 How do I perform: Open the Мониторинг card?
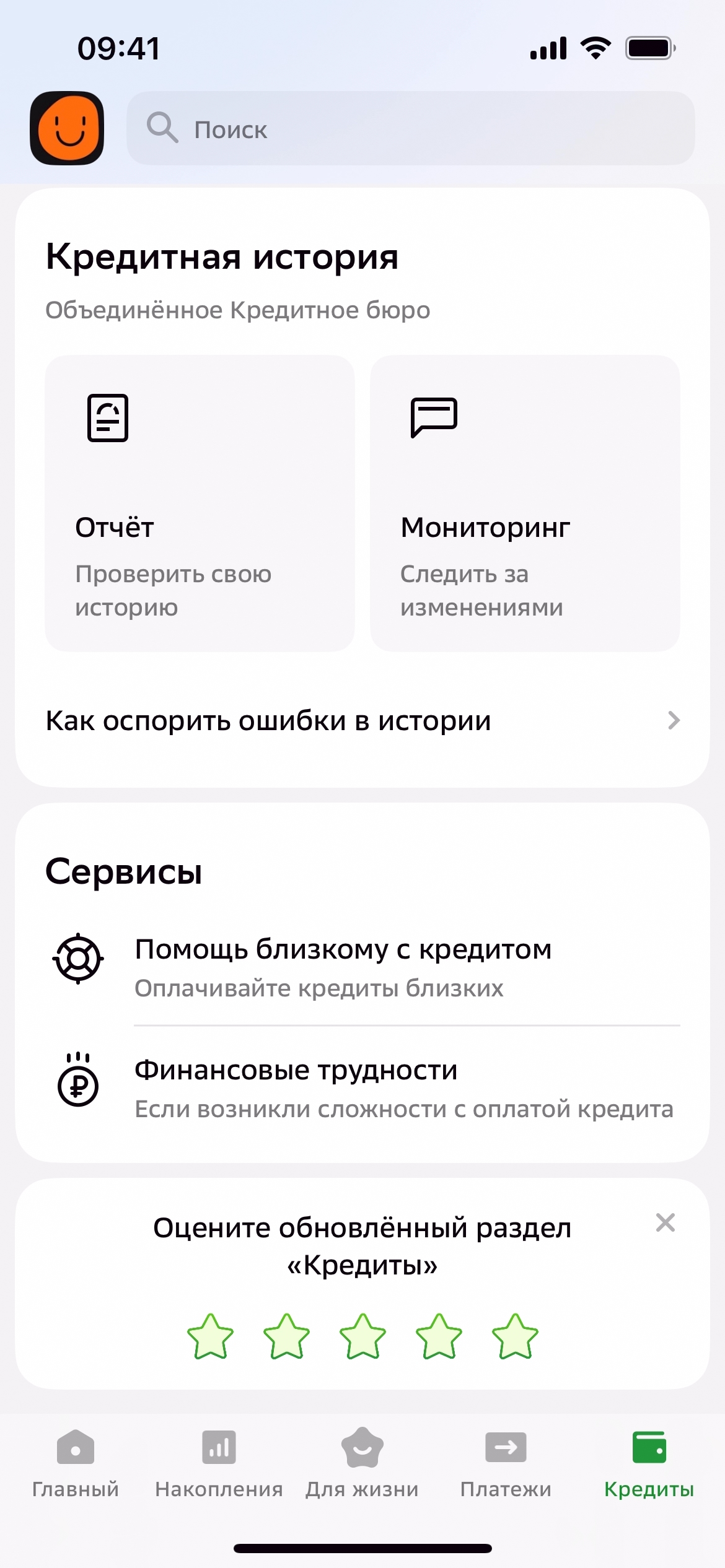point(524,503)
